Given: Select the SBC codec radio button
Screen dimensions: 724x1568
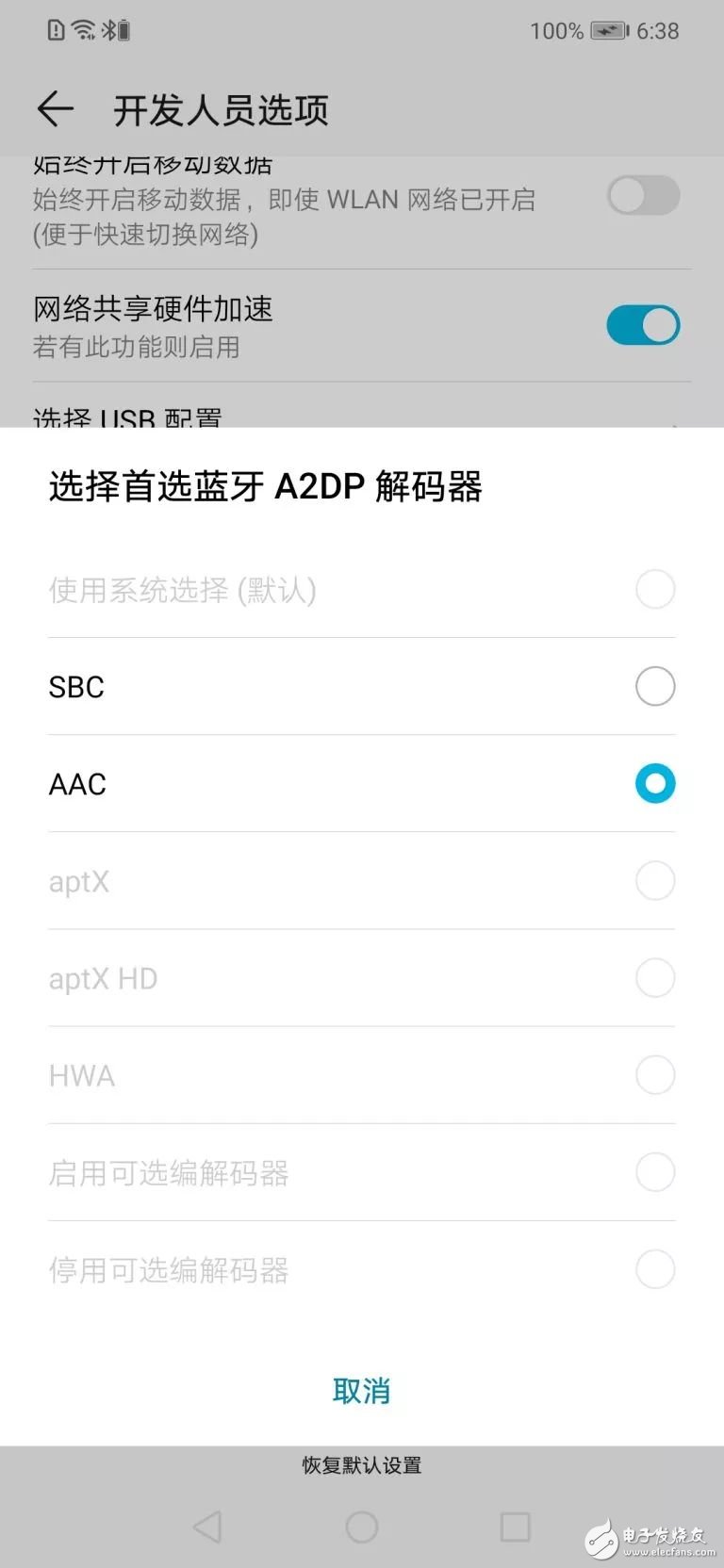Looking at the screenshot, I should [655, 686].
